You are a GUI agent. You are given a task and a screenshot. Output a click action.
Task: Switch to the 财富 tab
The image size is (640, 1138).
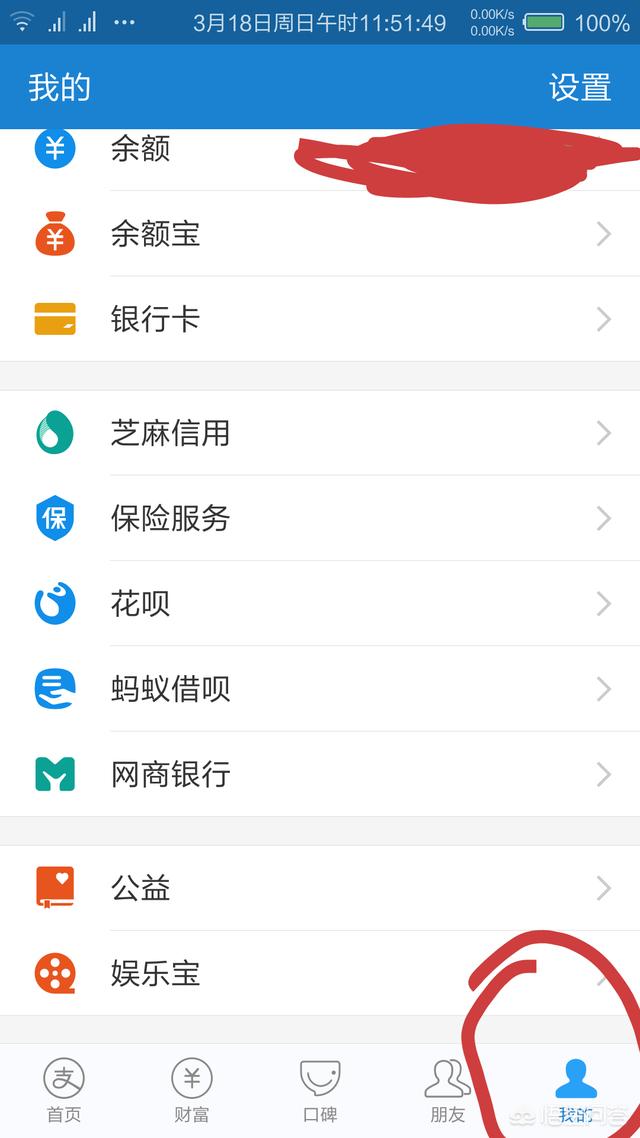coord(191,1091)
